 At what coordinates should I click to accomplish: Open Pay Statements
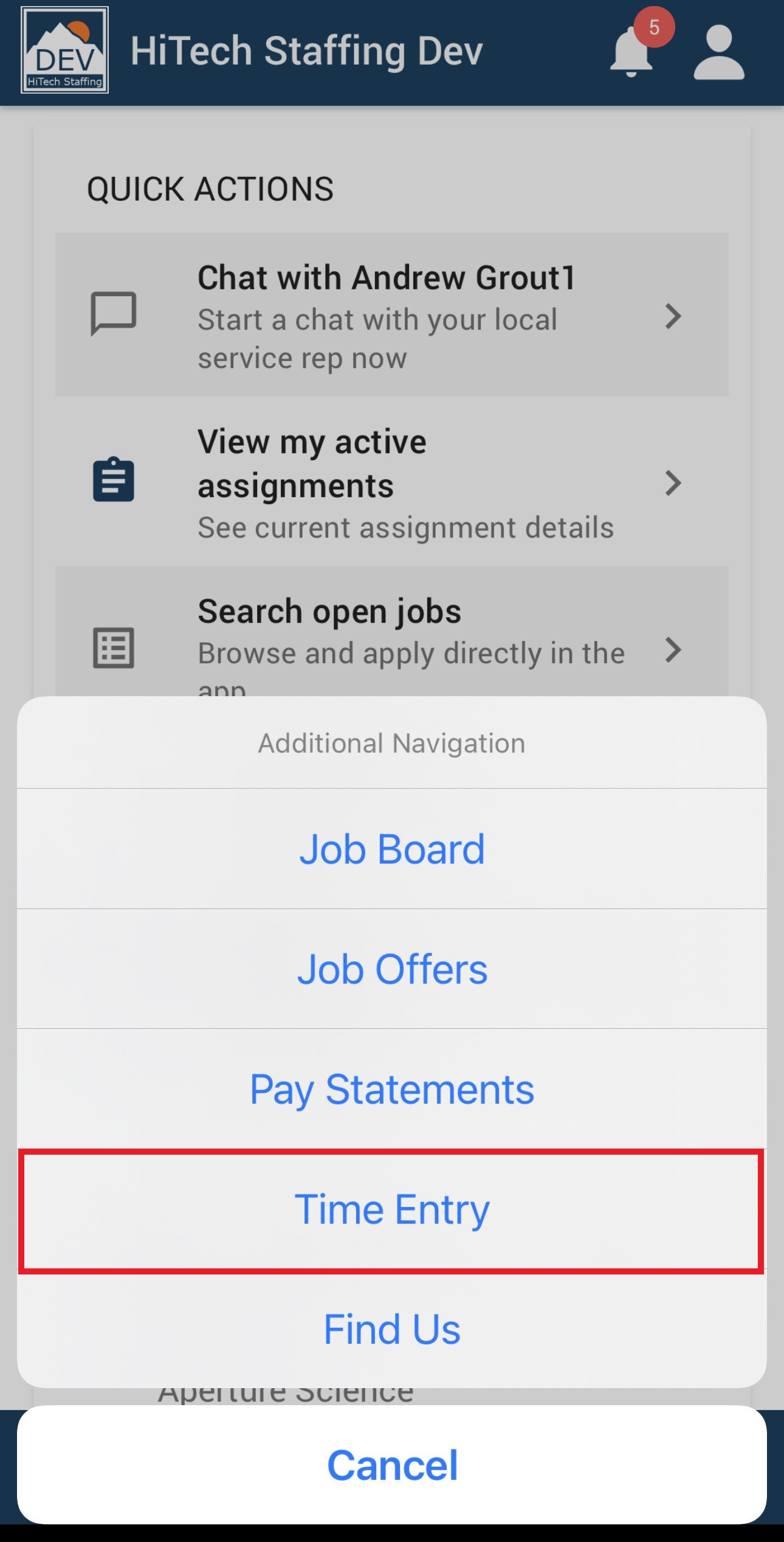tap(392, 1089)
